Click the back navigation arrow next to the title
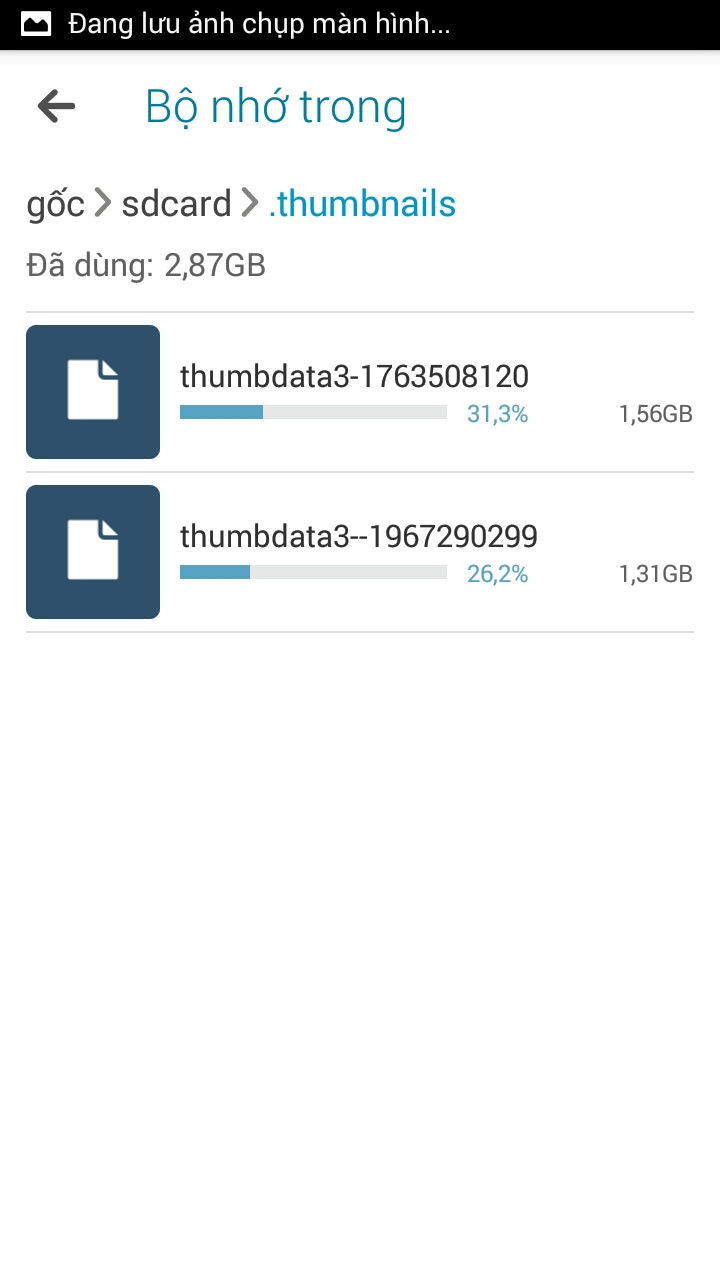This screenshot has width=720, height=1280. 55,105
